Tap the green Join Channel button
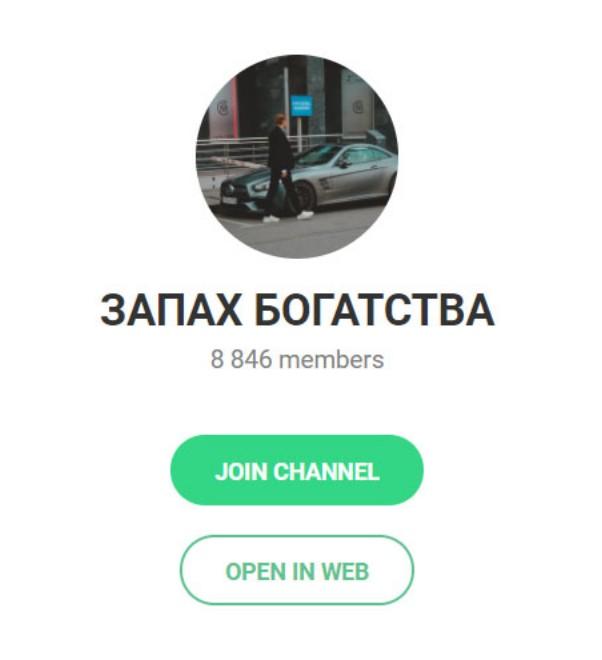Screen dimensions: 602x660 [x=297, y=471]
